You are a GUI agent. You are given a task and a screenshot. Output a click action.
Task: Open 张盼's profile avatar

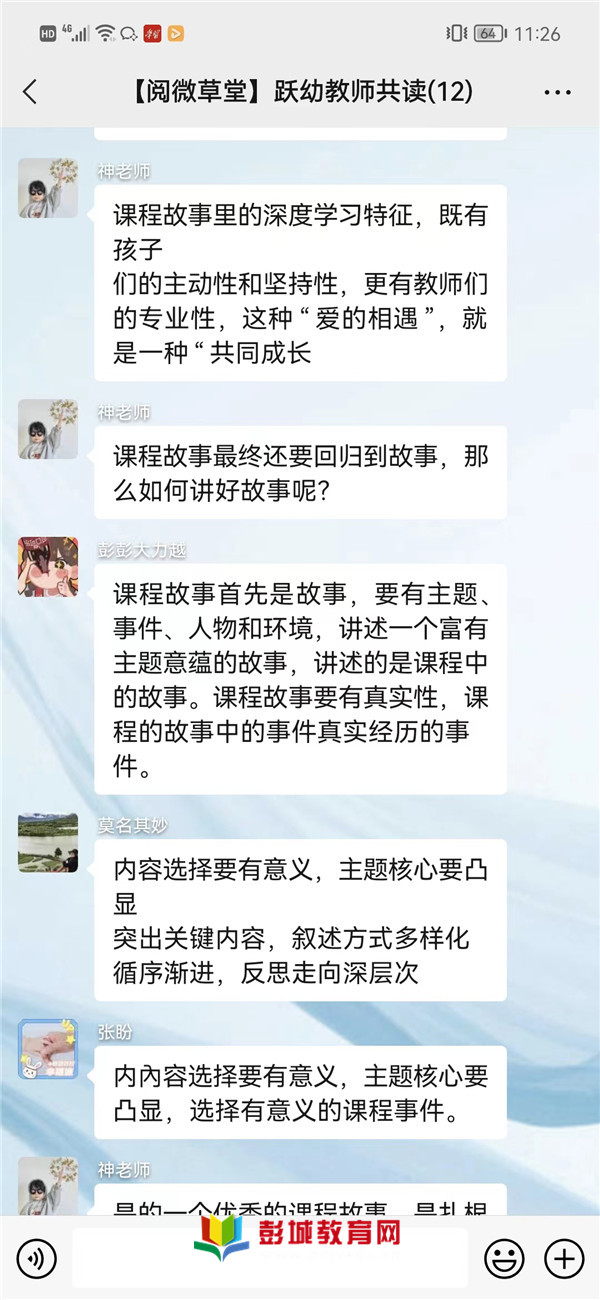pyautogui.click(x=48, y=1049)
